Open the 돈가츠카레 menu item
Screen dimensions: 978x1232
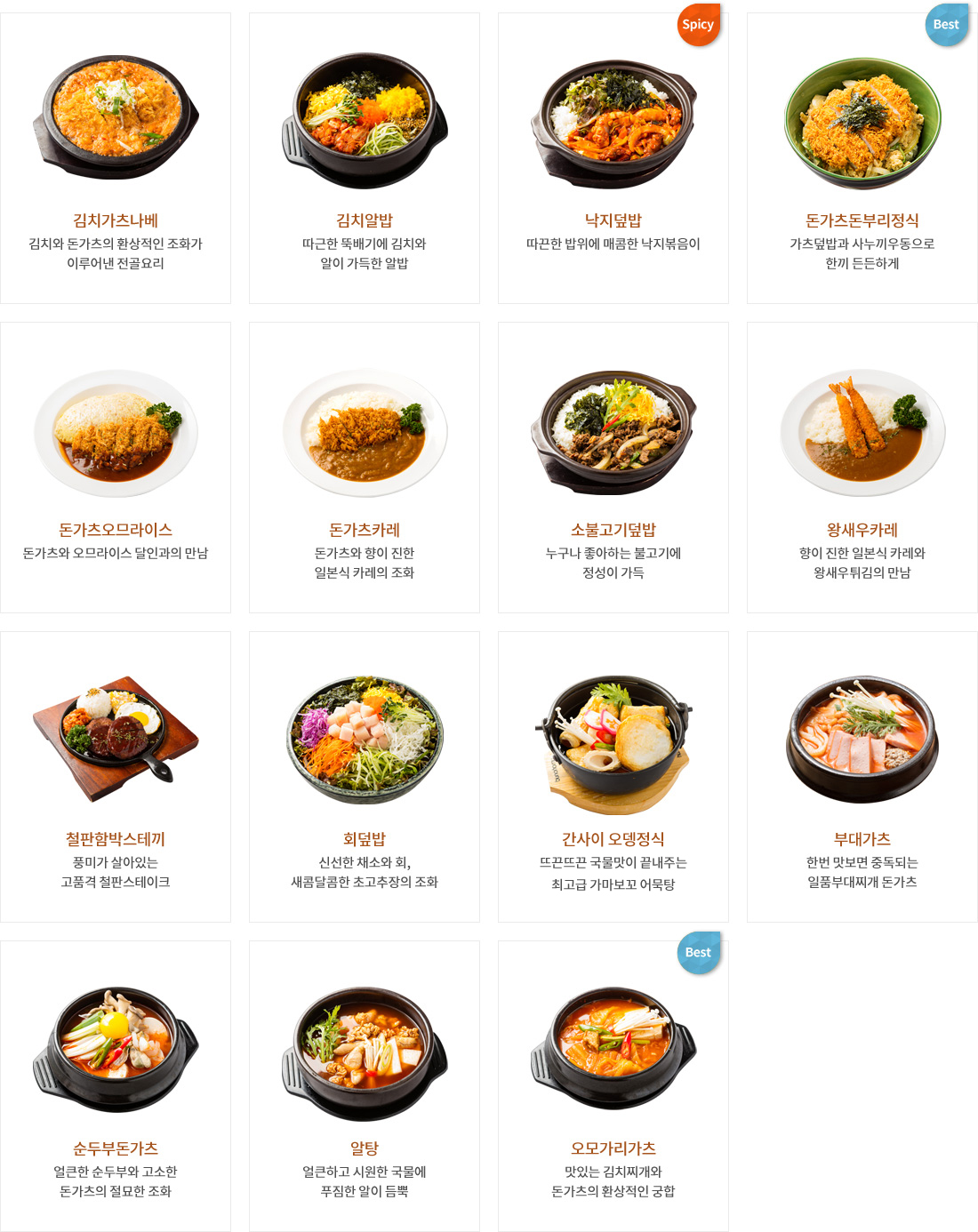(x=365, y=468)
